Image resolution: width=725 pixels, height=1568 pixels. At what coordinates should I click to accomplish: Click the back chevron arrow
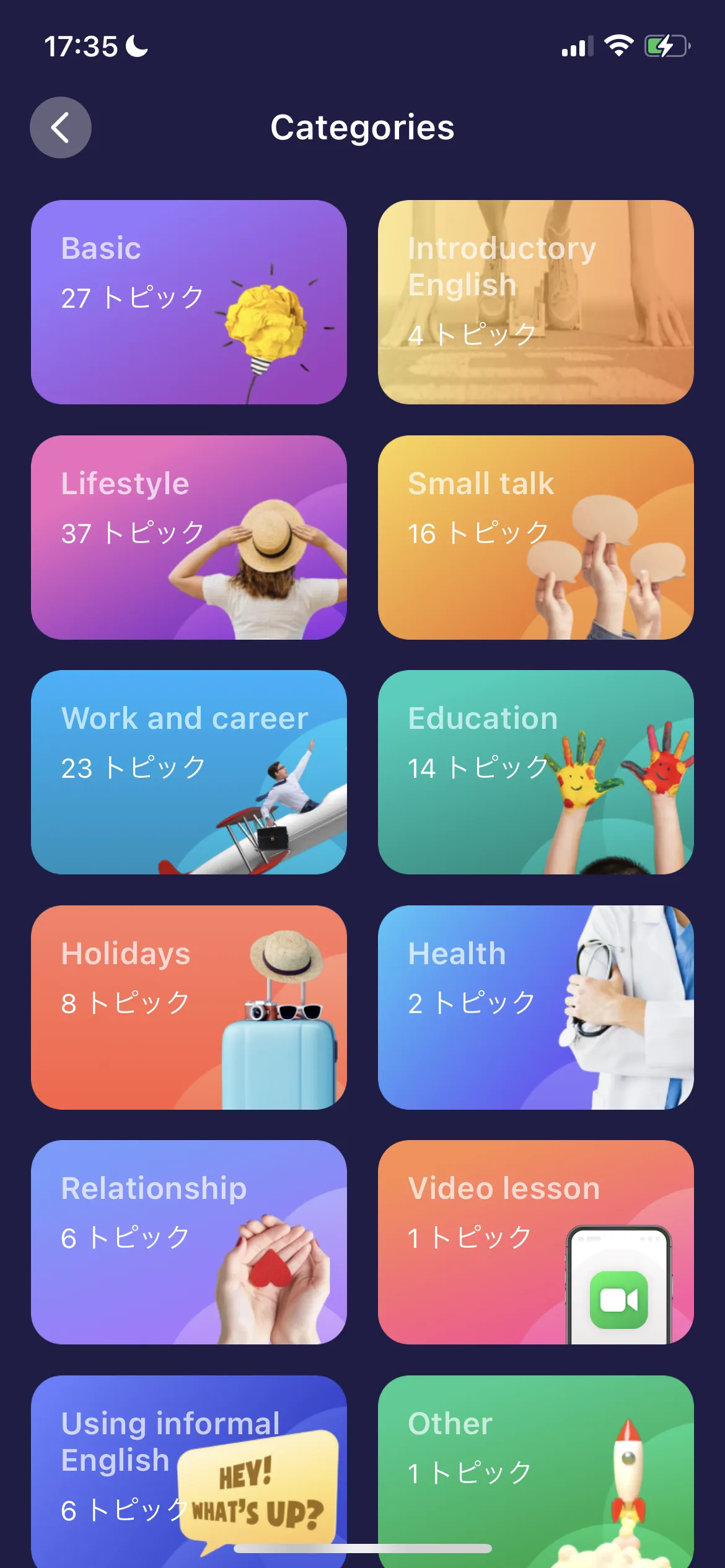(x=60, y=126)
